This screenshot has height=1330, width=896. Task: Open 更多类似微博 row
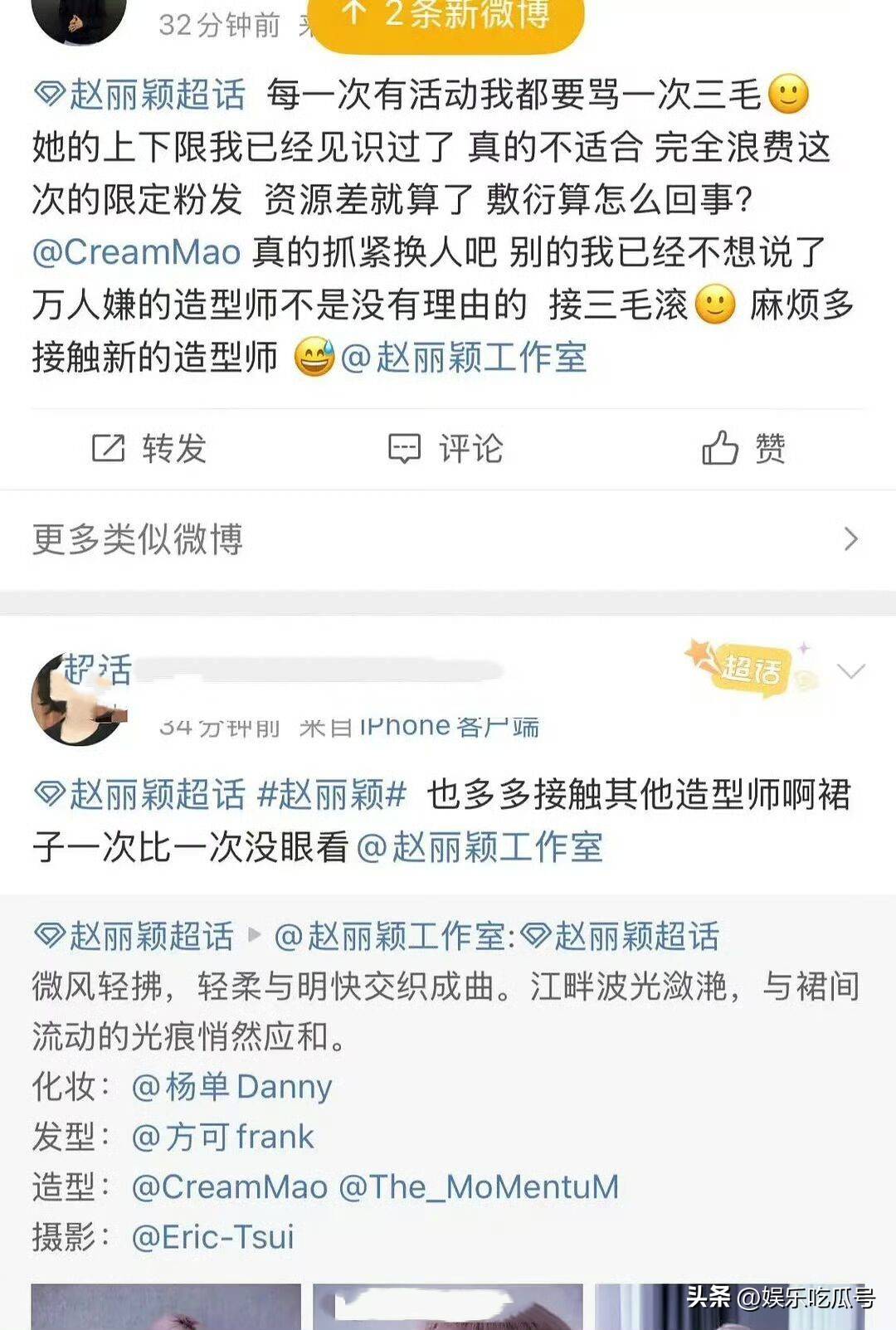[448, 539]
